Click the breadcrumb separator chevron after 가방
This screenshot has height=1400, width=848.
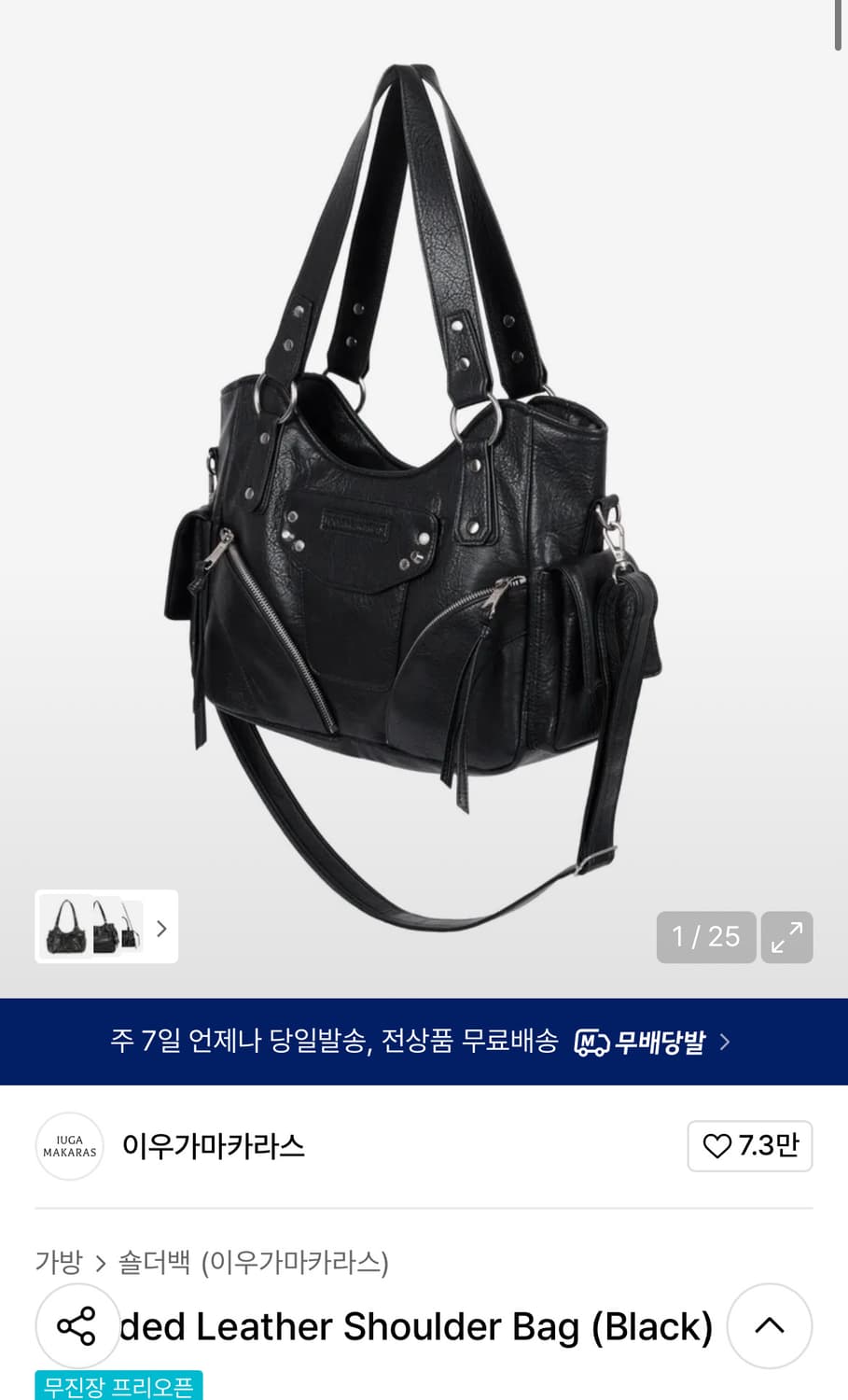pos(101,1262)
